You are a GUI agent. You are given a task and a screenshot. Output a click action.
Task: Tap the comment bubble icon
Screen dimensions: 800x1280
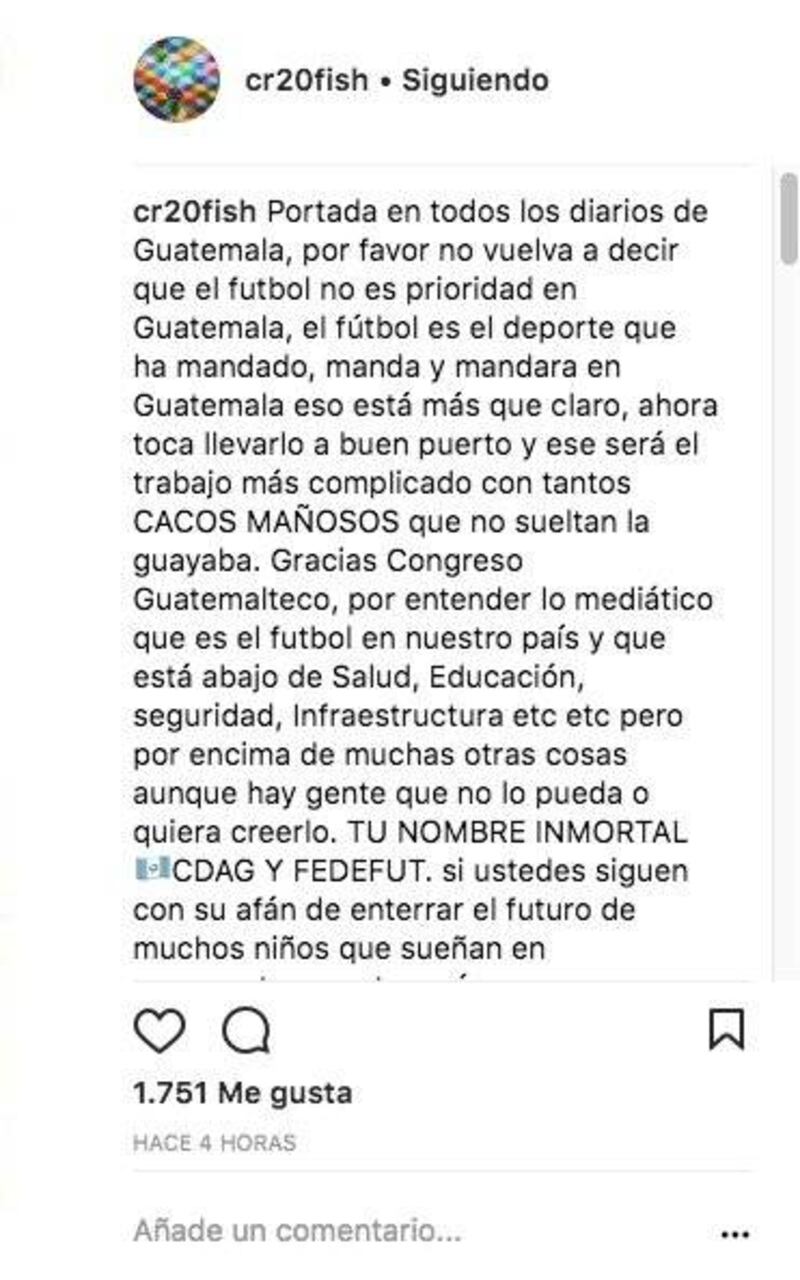click(x=245, y=1031)
